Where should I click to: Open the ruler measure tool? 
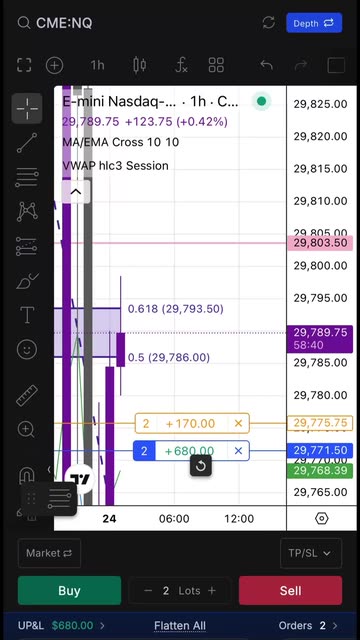27,395
